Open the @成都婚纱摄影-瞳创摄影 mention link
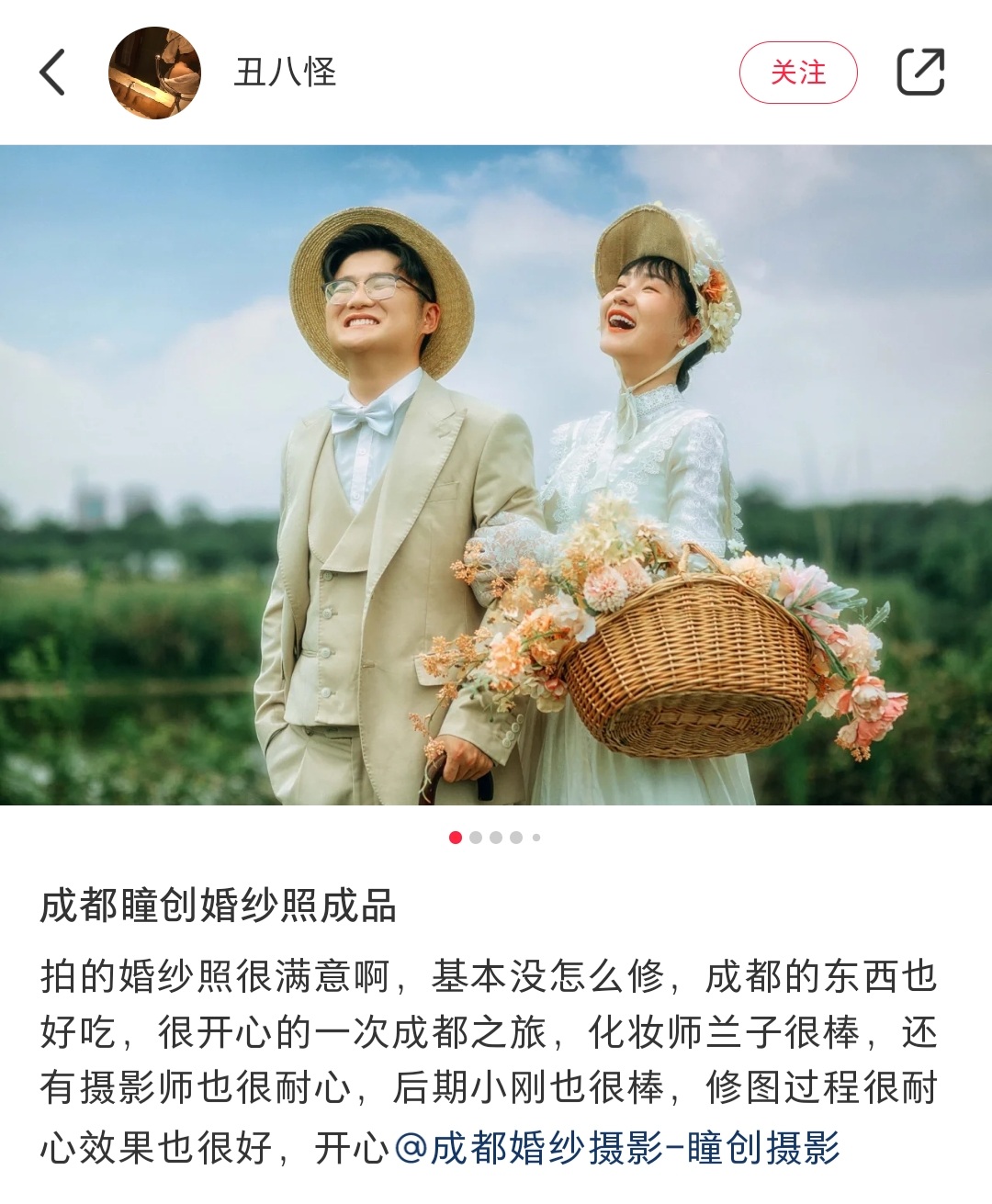Screen dimensions: 992x1204 [x=617, y=1148]
